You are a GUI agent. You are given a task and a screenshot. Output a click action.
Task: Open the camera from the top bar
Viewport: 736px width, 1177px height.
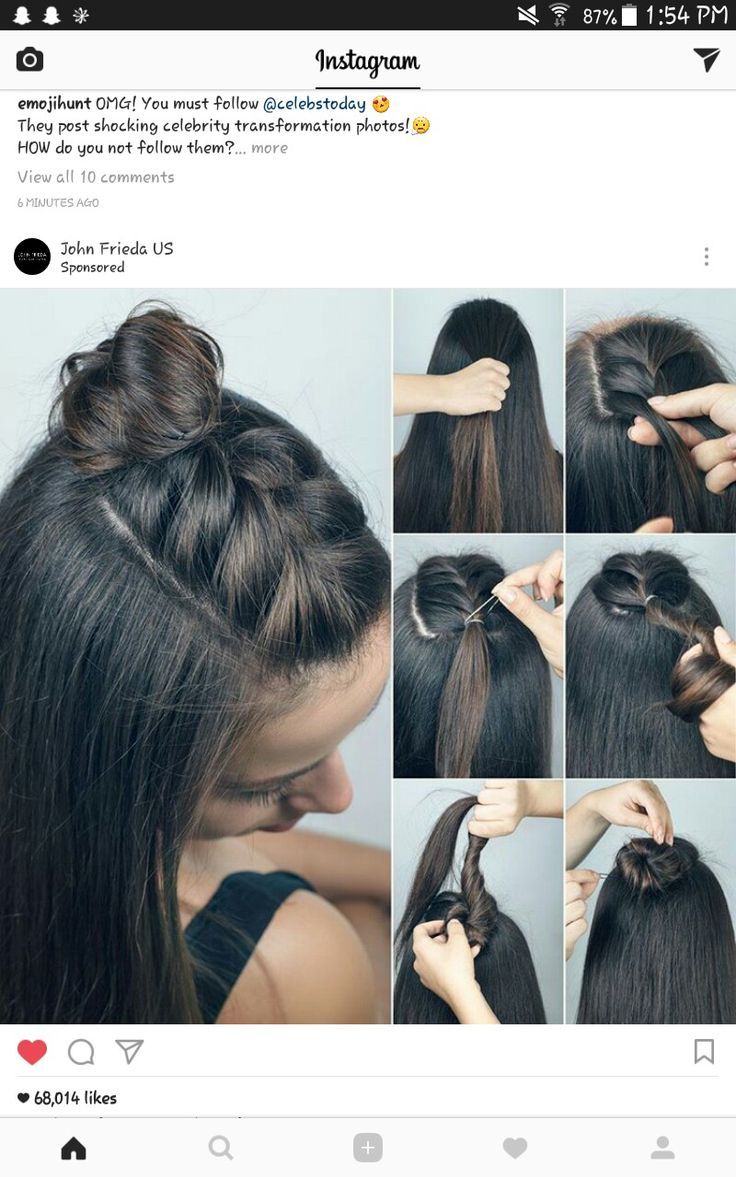pos(30,60)
